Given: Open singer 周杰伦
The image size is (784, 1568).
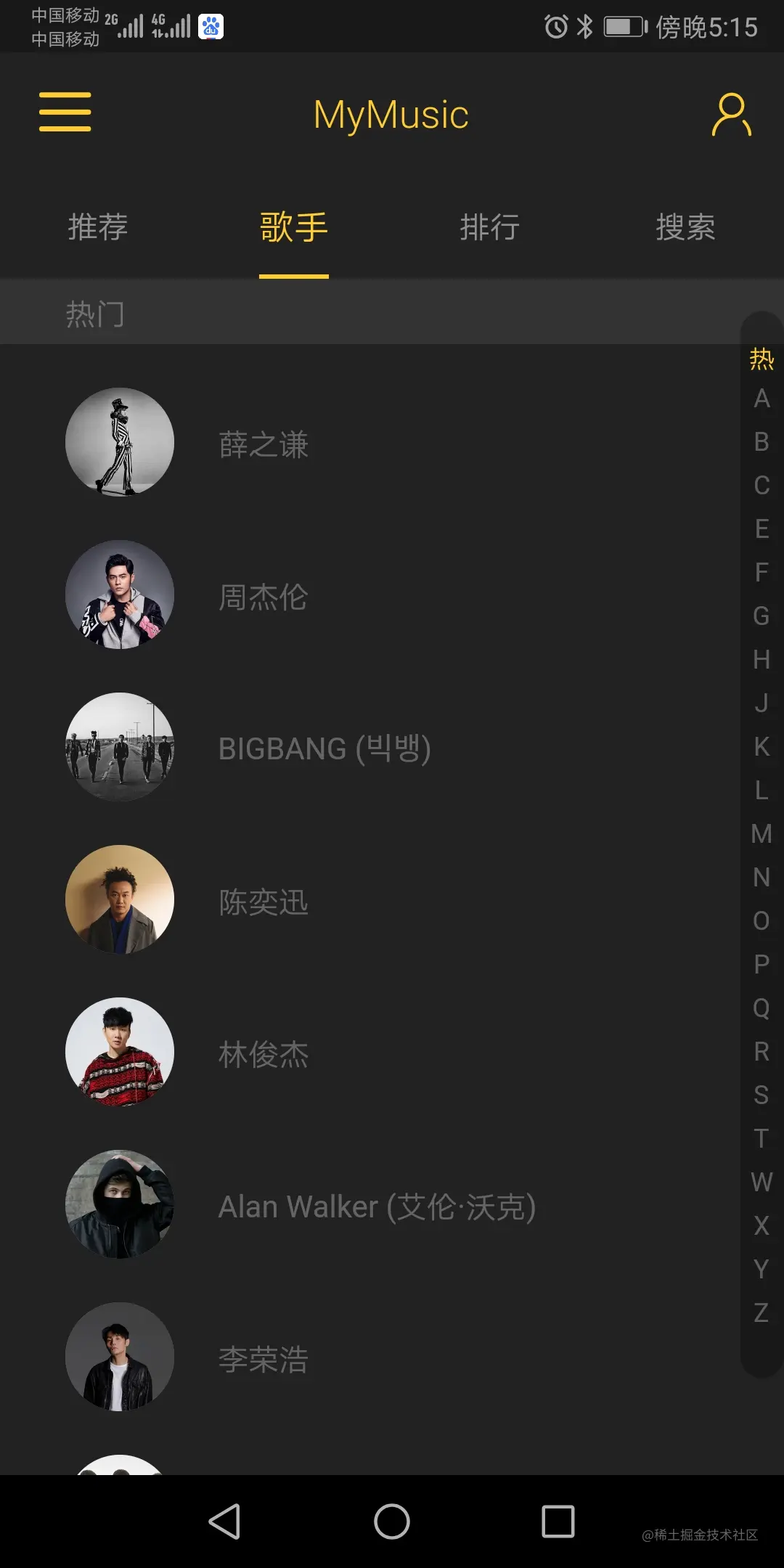Looking at the screenshot, I should pos(264,597).
